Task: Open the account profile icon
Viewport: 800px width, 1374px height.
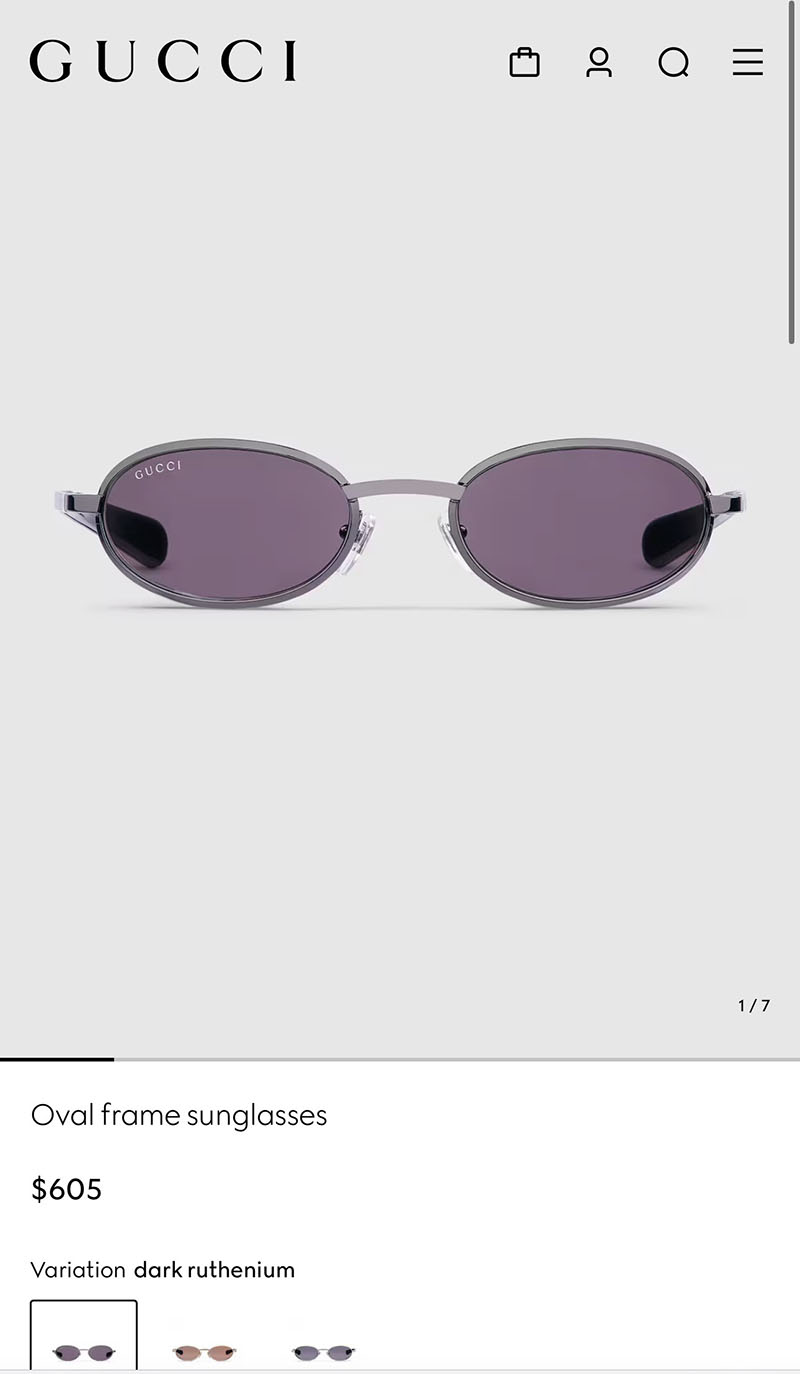Action: [599, 63]
